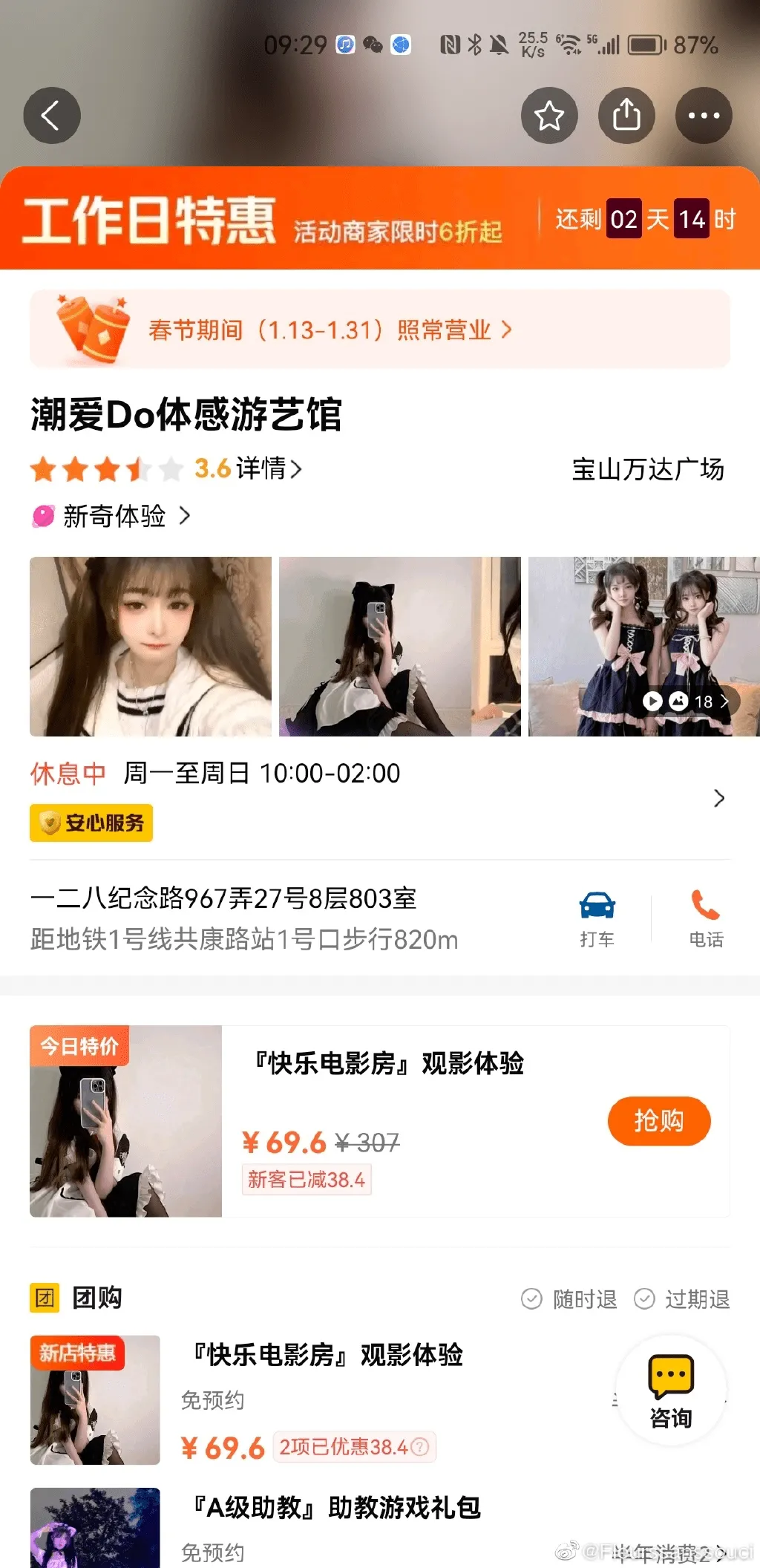The image size is (760, 1568).
Task: Hail a ride with 打车
Action: pos(597,918)
